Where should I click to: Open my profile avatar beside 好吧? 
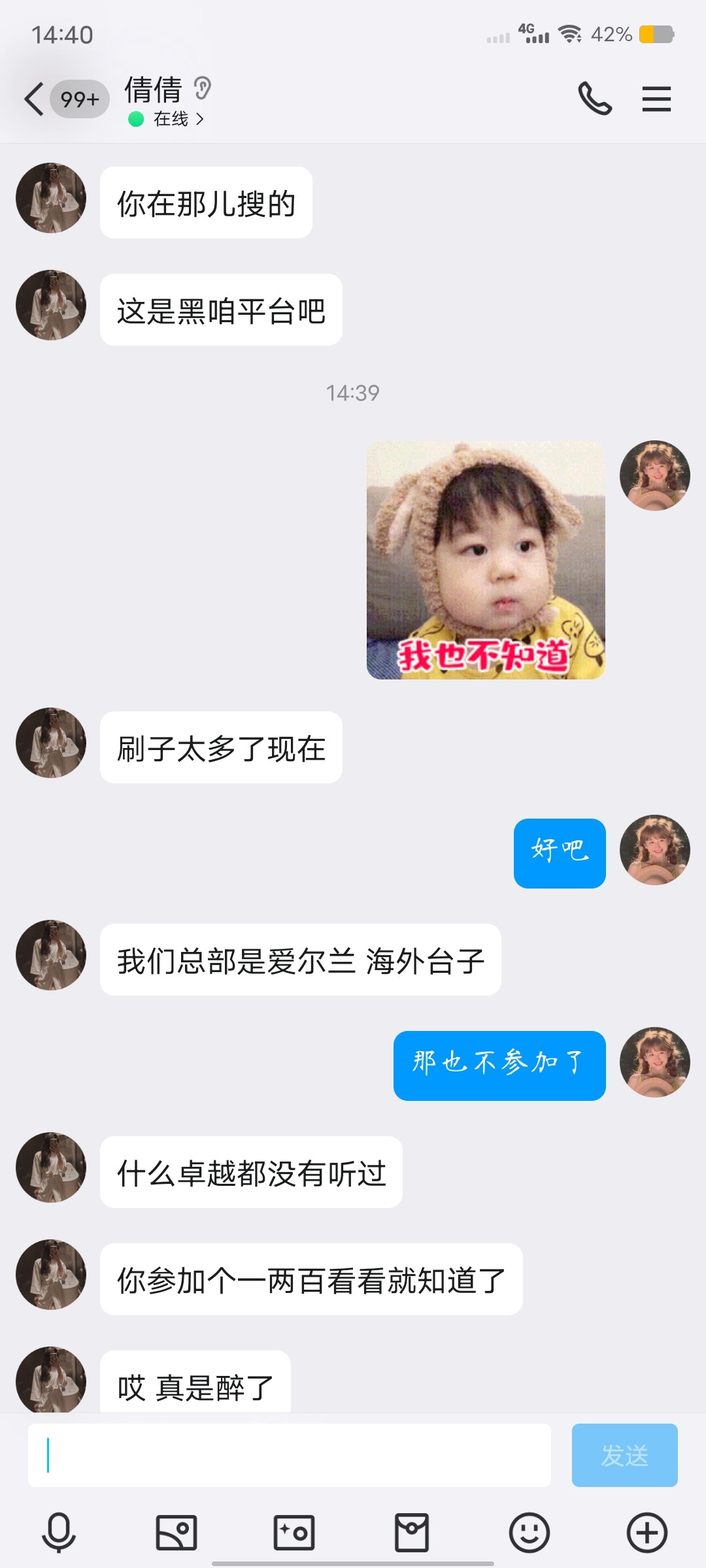point(655,850)
